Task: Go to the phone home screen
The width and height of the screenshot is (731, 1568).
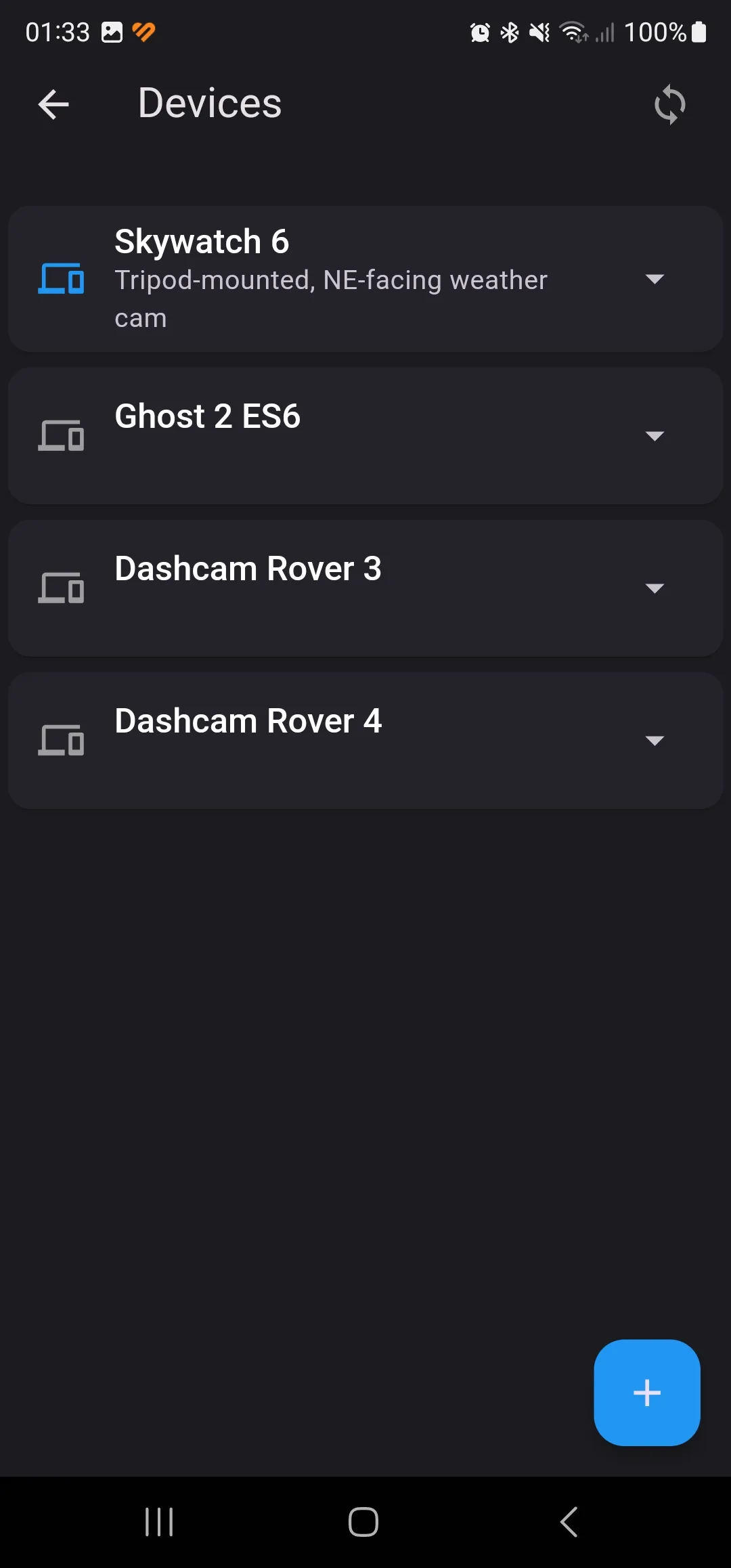Action: click(363, 1522)
